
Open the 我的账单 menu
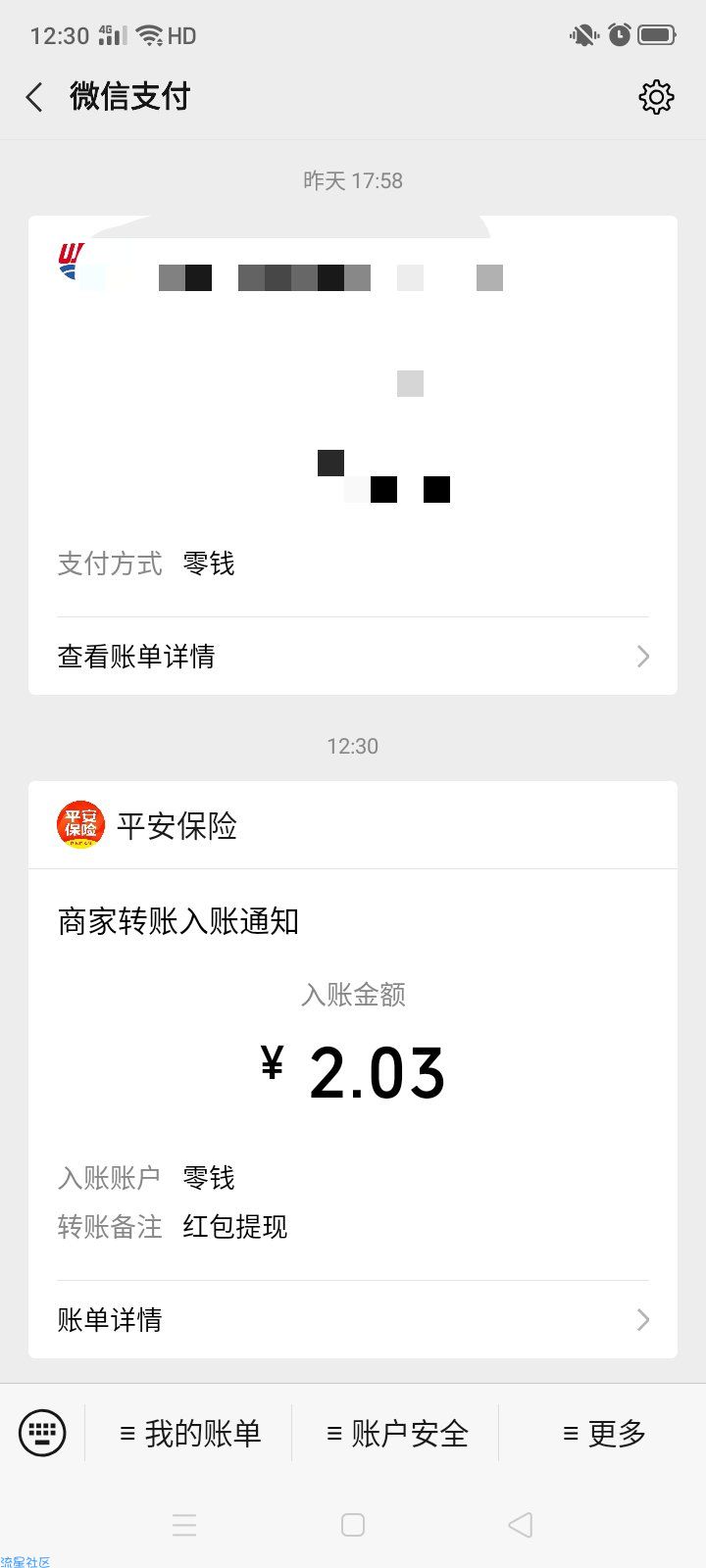(x=189, y=1434)
